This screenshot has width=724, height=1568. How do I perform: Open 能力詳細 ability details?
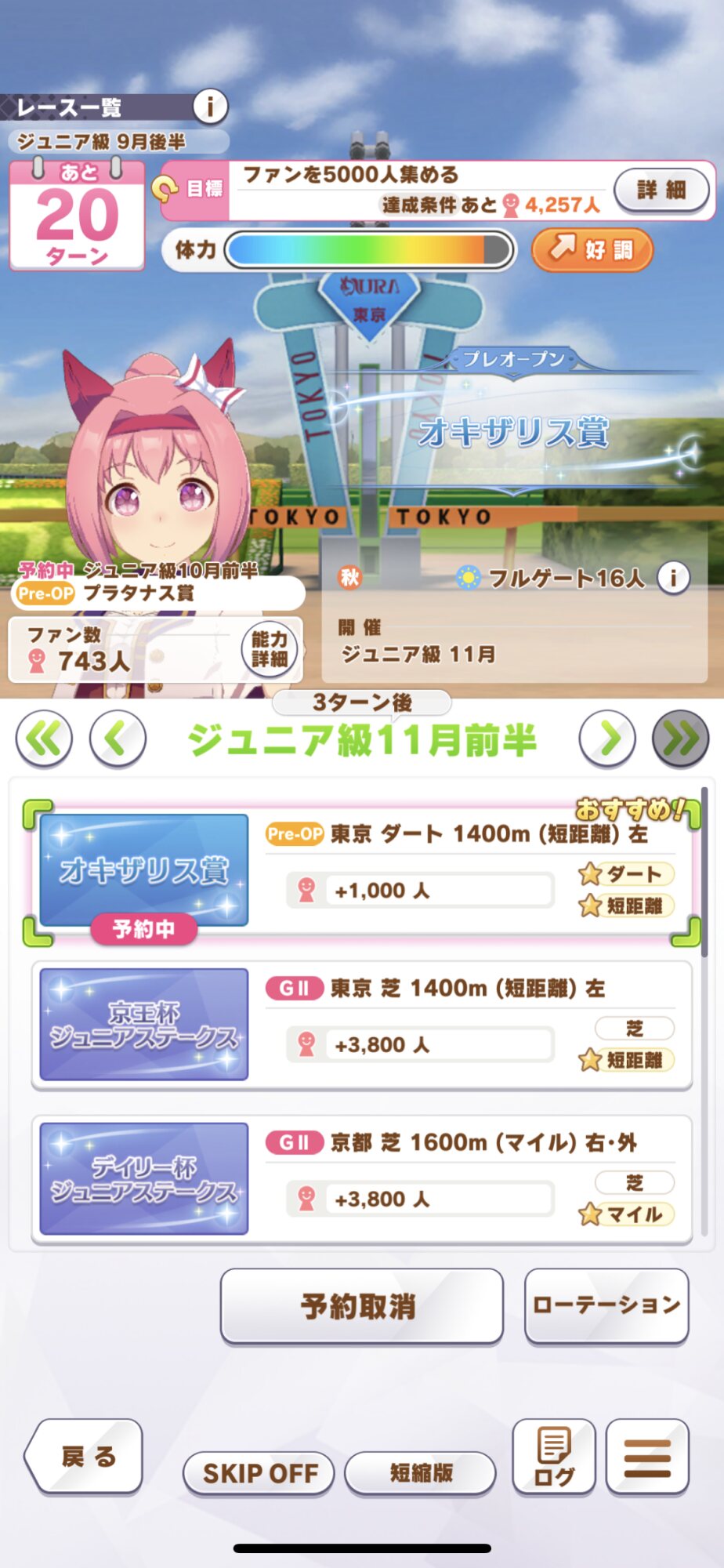[270, 649]
